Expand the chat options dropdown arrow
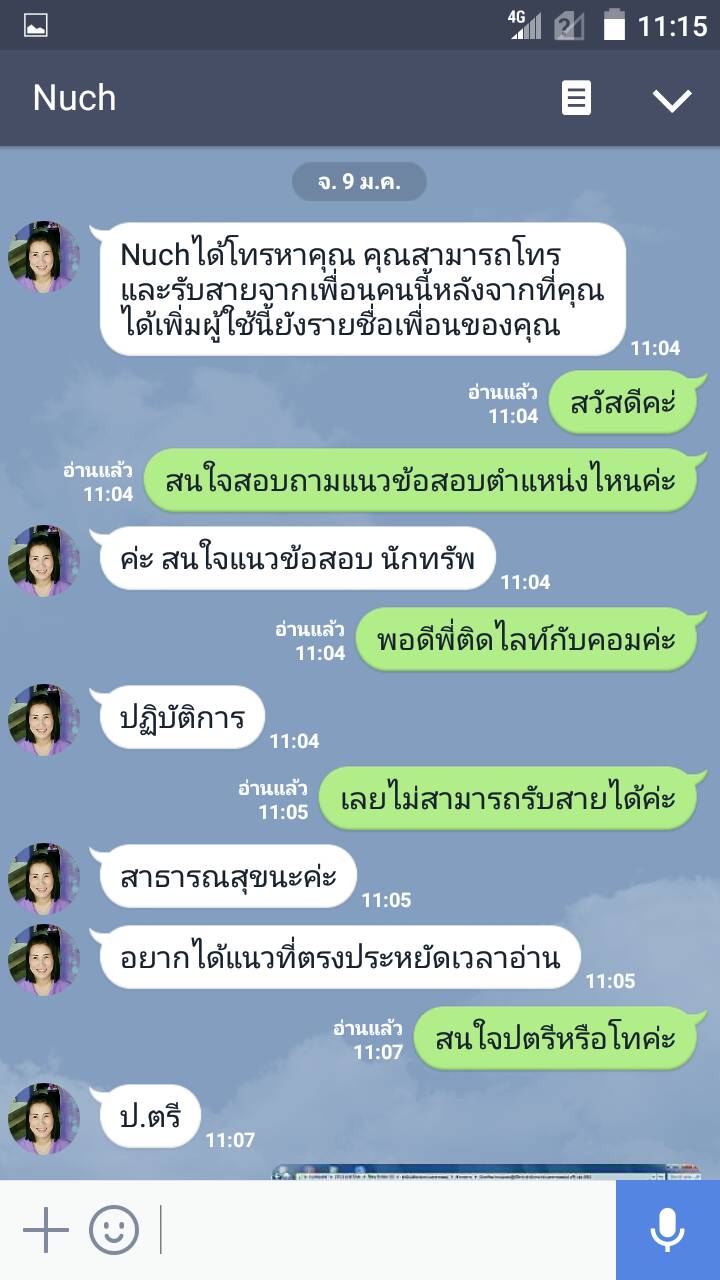720x1280 pixels. [x=671, y=99]
